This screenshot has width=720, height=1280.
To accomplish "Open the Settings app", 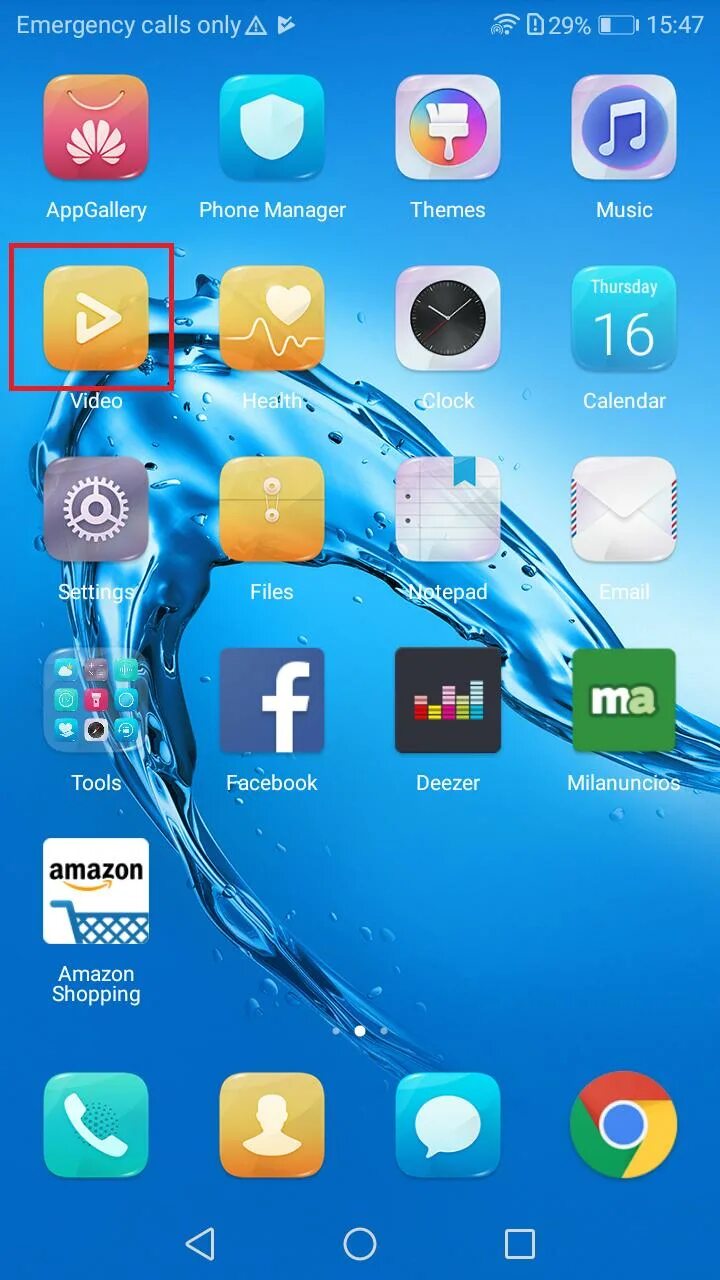I will point(96,509).
